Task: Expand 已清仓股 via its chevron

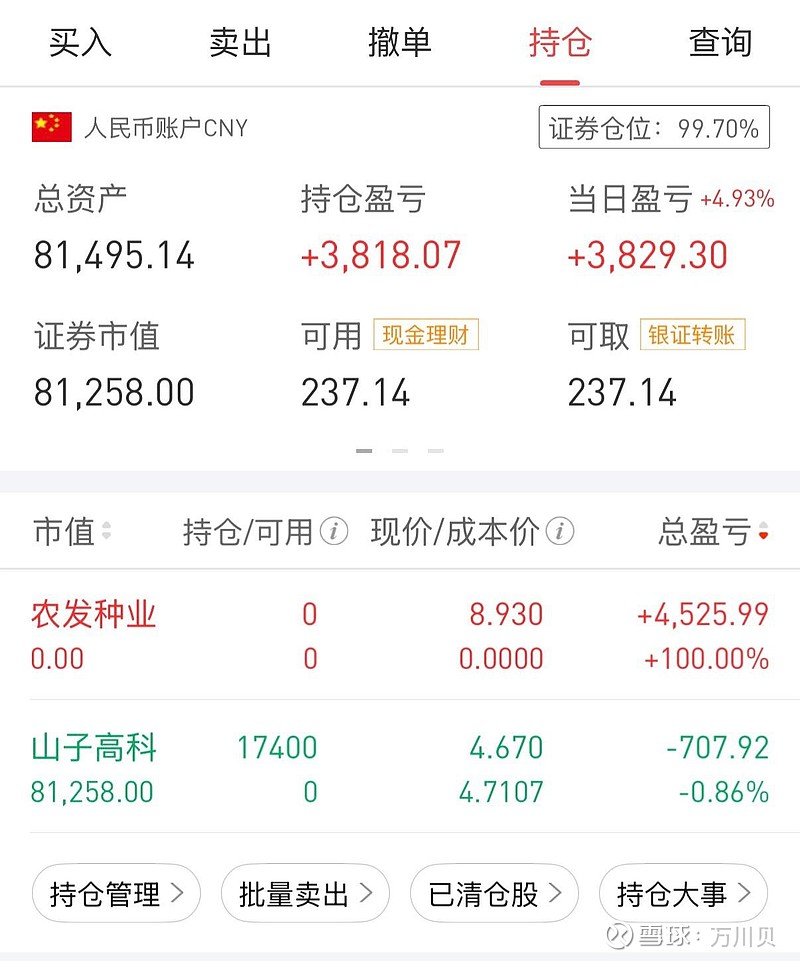Action: [560, 893]
